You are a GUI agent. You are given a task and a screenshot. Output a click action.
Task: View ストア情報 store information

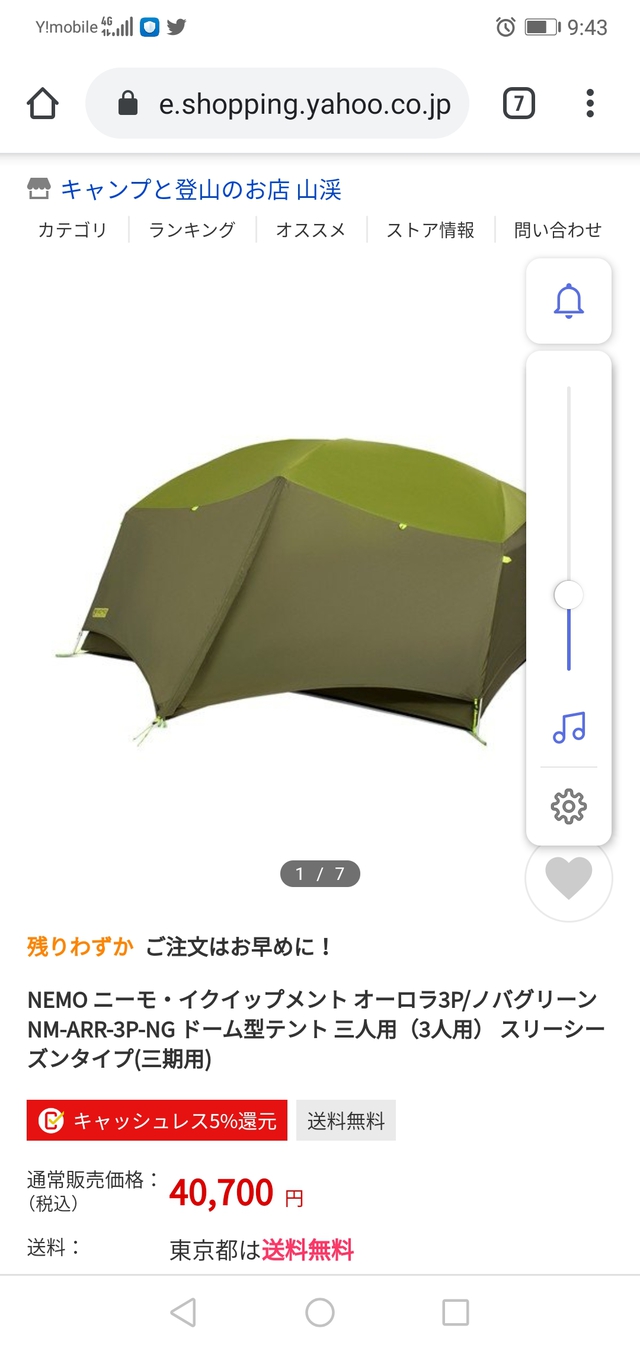click(430, 230)
